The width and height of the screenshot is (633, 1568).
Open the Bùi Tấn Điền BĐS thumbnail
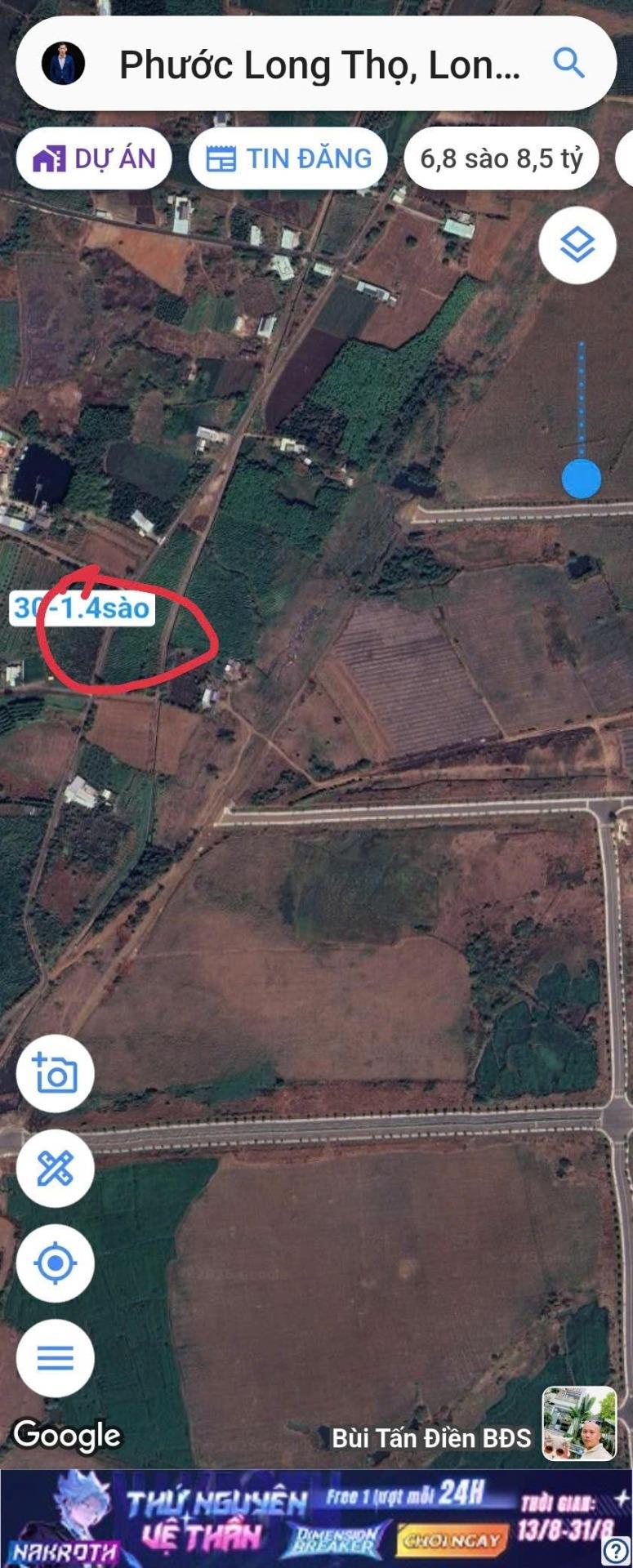[579, 1423]
